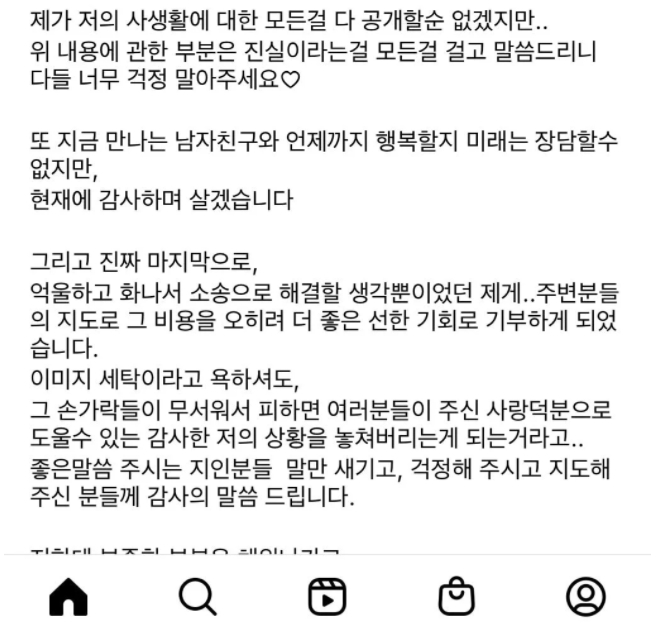Switch to the Reels tab

tap(327, 596)
